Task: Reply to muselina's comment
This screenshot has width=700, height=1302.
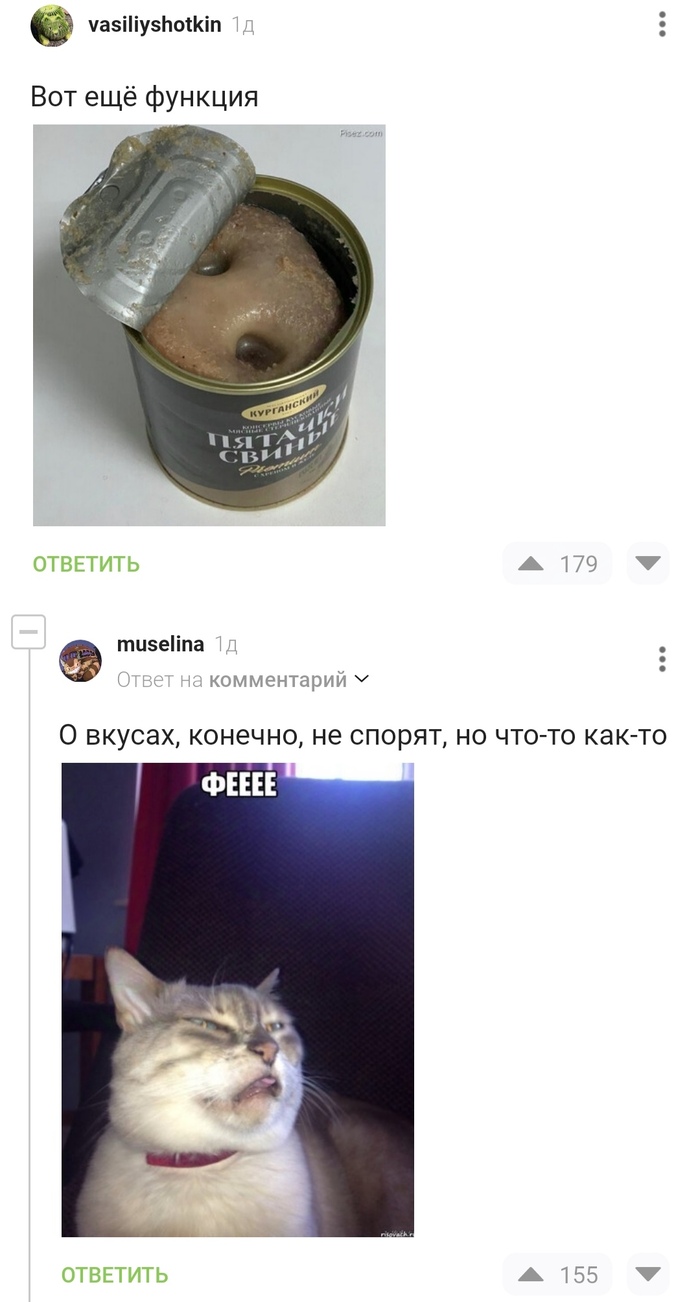Action: pyautogui.click(x=114, y=1275)
